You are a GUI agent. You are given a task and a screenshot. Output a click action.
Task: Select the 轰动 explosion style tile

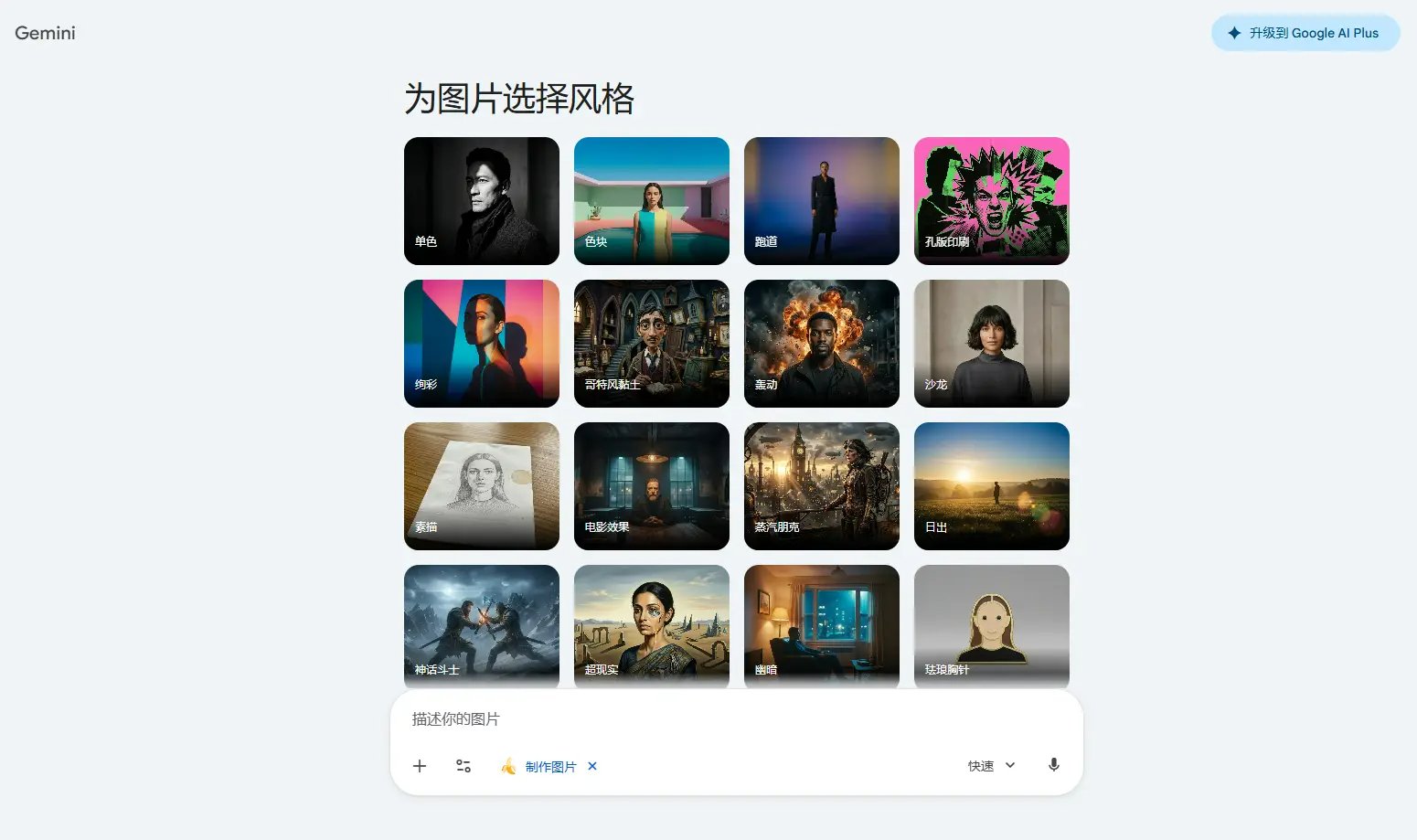pos(821,344)
